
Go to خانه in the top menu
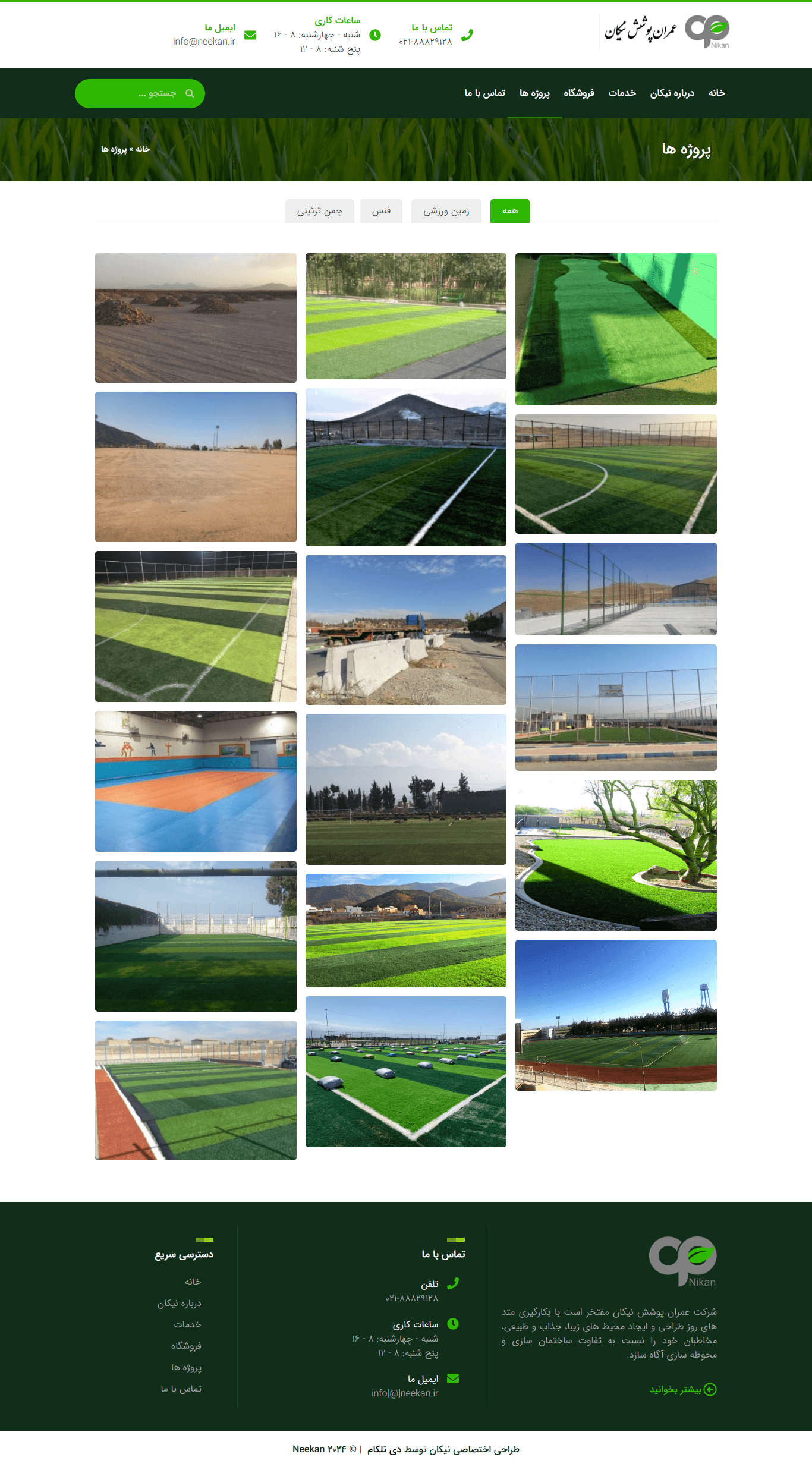pyautogui.click(x=716, y=93)
